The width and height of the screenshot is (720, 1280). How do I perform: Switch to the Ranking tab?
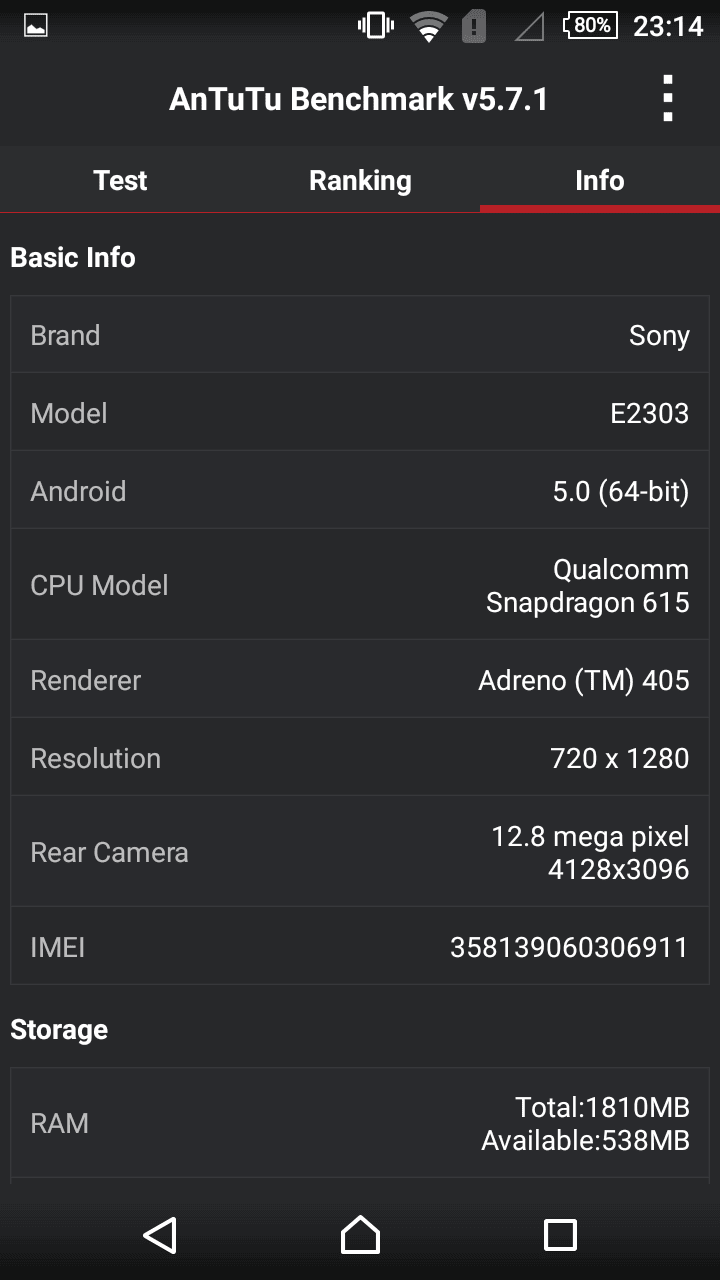point(360,181)
